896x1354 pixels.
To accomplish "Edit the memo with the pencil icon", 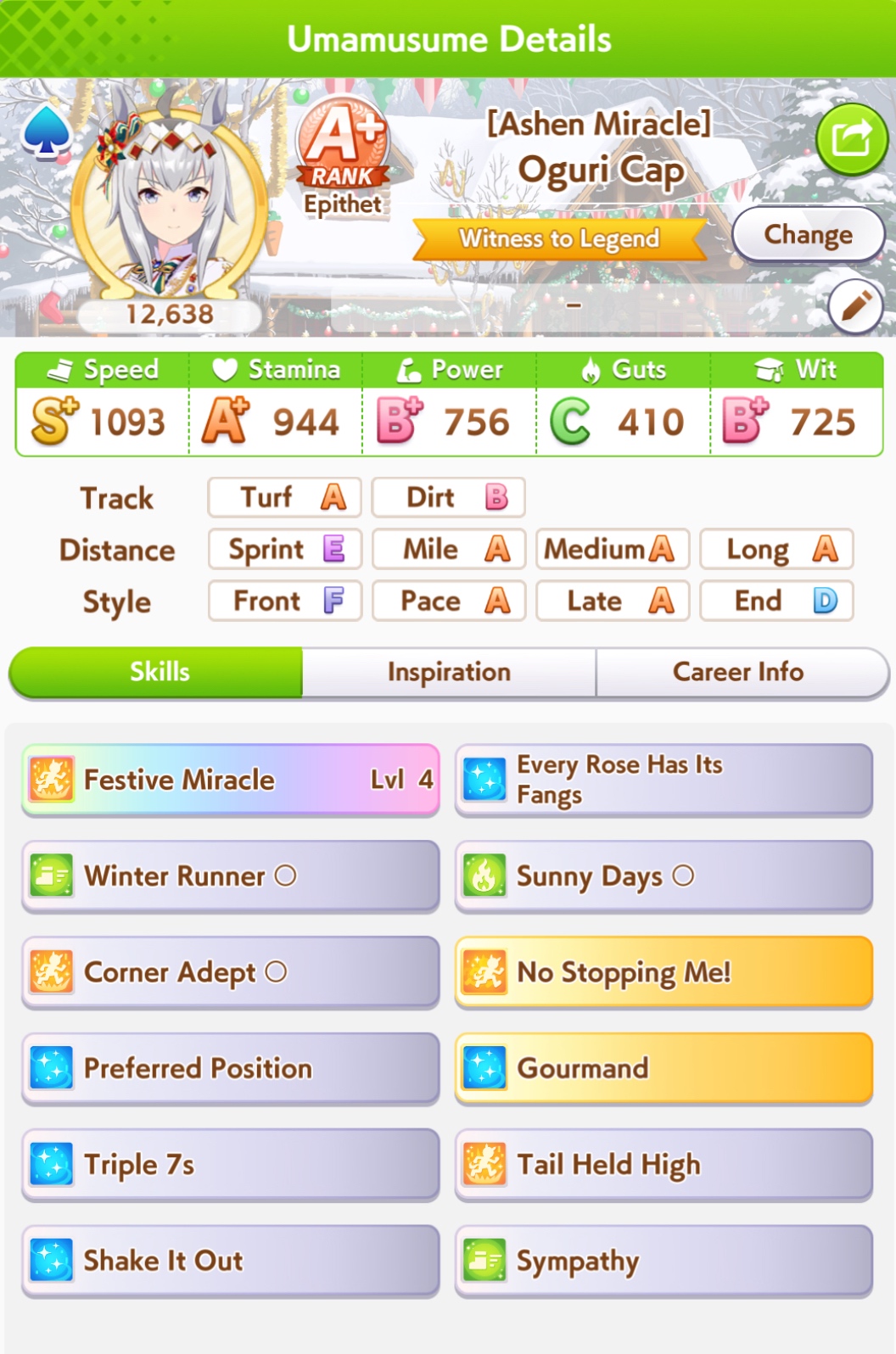I will click(854, 306).
